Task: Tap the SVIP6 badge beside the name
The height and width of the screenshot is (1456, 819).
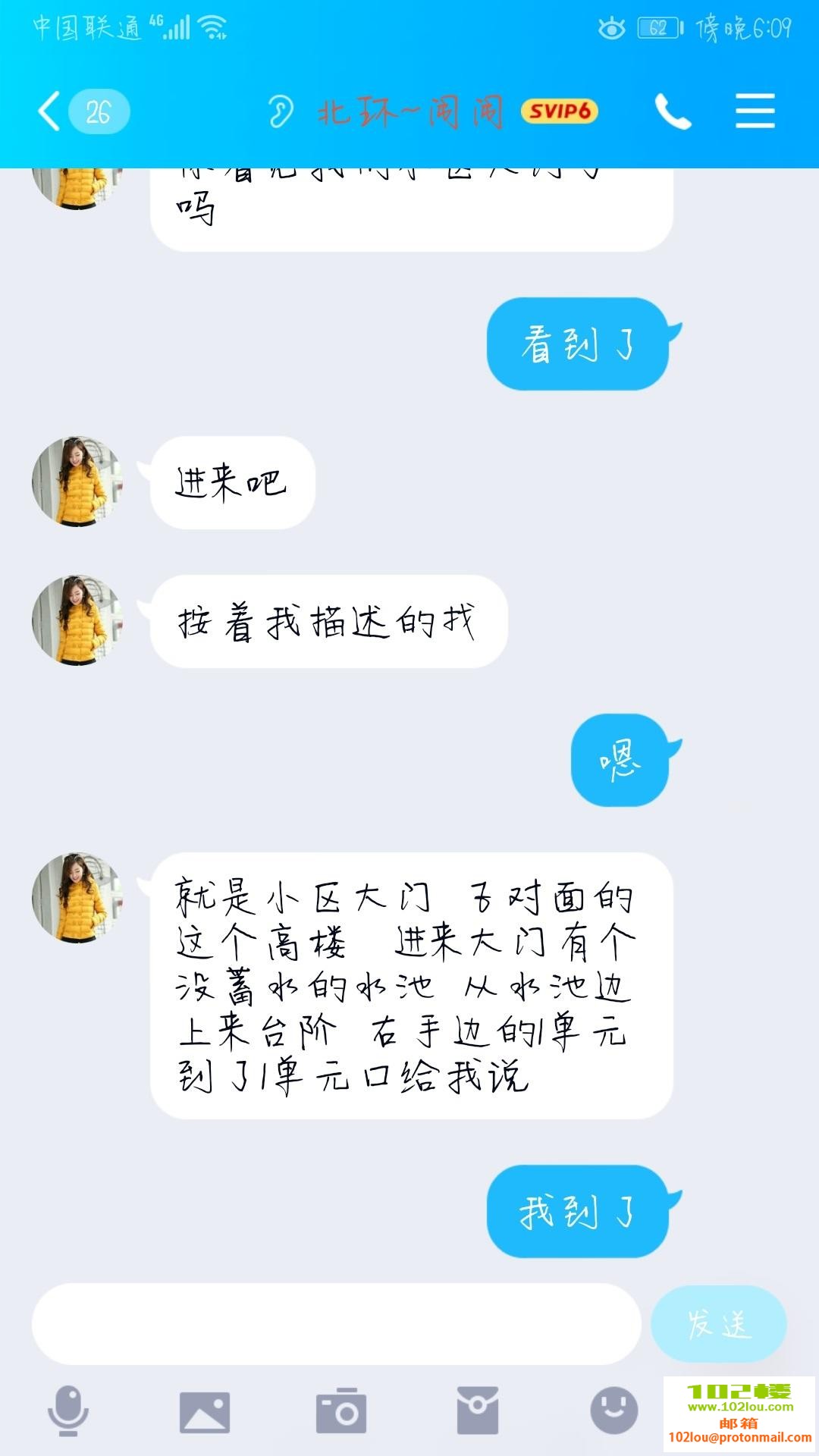Action: (x=559, y=111)
